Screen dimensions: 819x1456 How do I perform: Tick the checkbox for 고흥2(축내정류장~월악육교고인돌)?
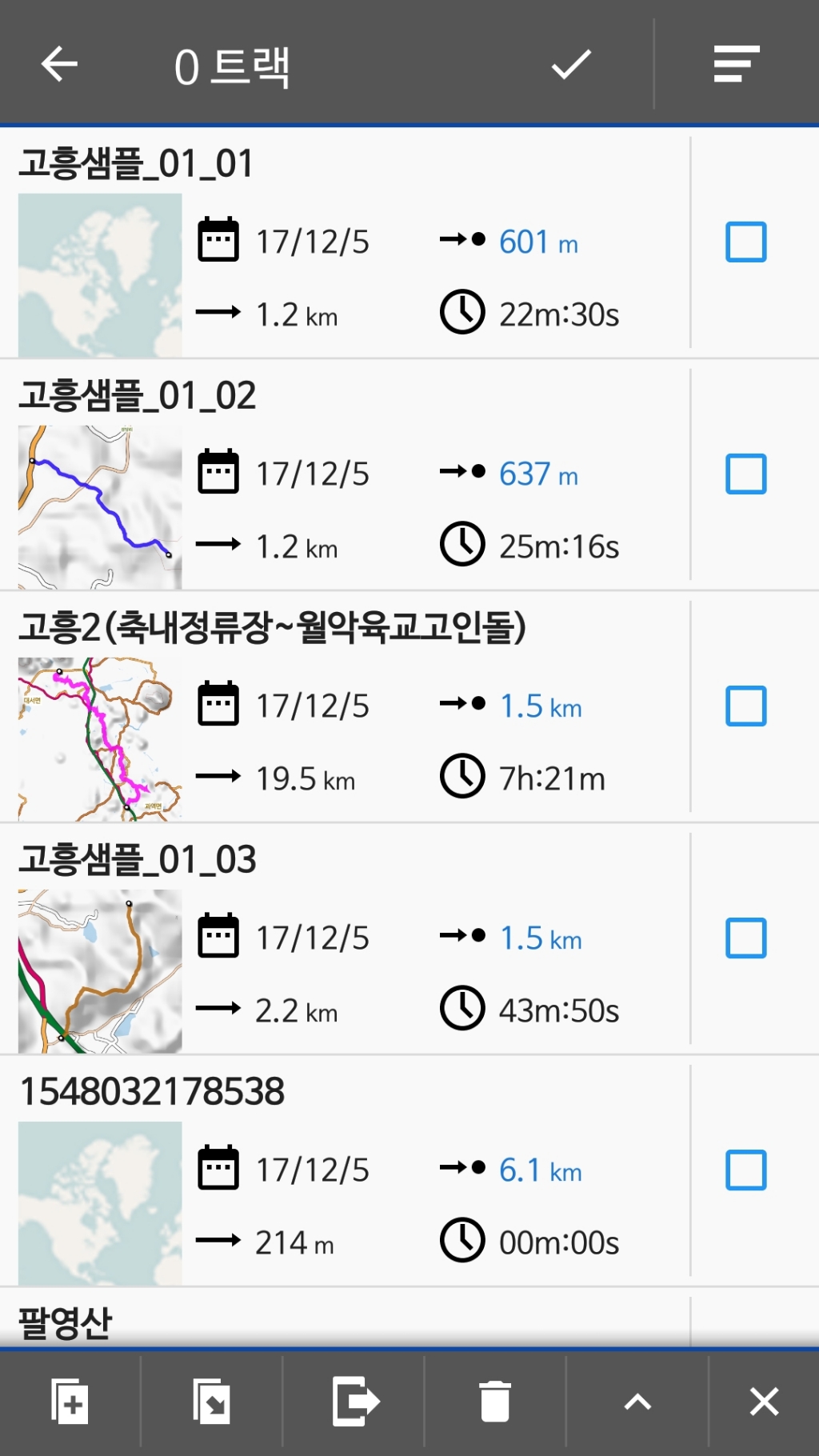point(745,706)
